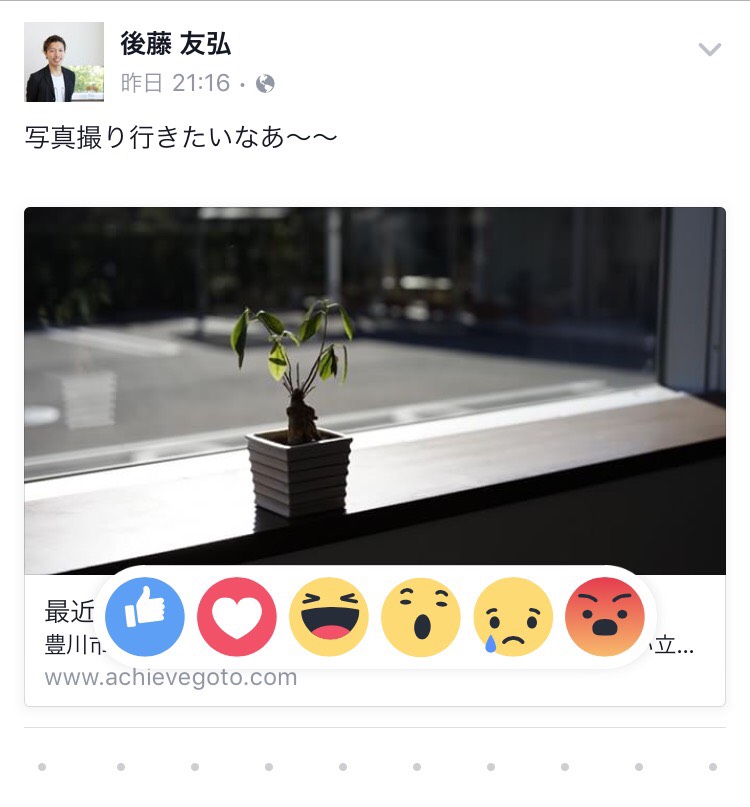Open the post options chevron menu
The image size is (750, 807).
click(x=709, y=50)
